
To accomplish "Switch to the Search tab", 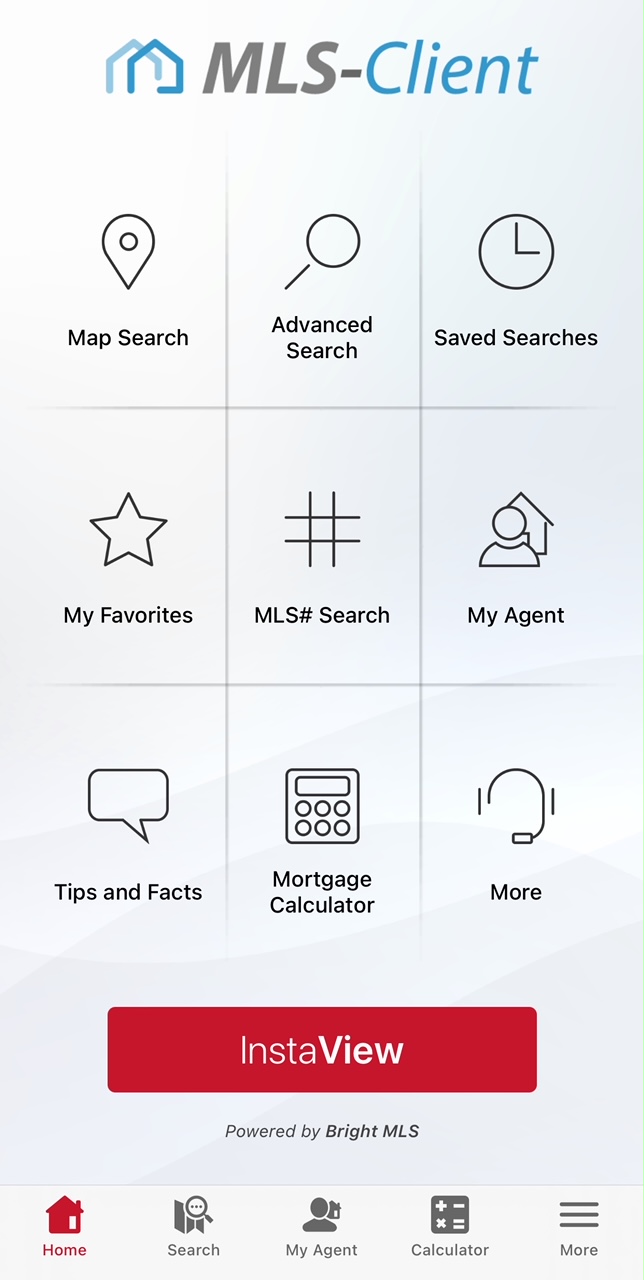I will tap(193, 1227).
